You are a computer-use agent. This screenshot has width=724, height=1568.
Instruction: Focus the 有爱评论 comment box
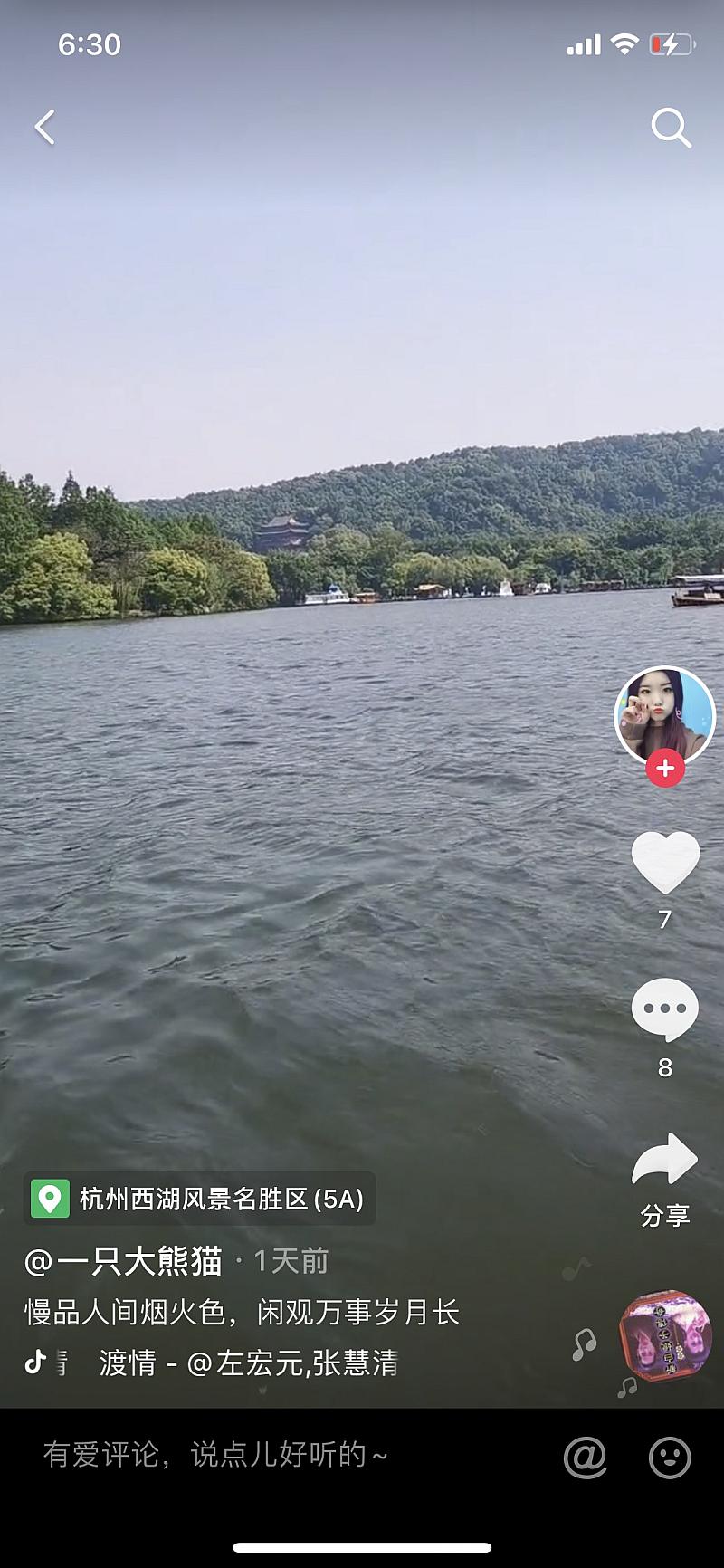[x=217, y=1455]
